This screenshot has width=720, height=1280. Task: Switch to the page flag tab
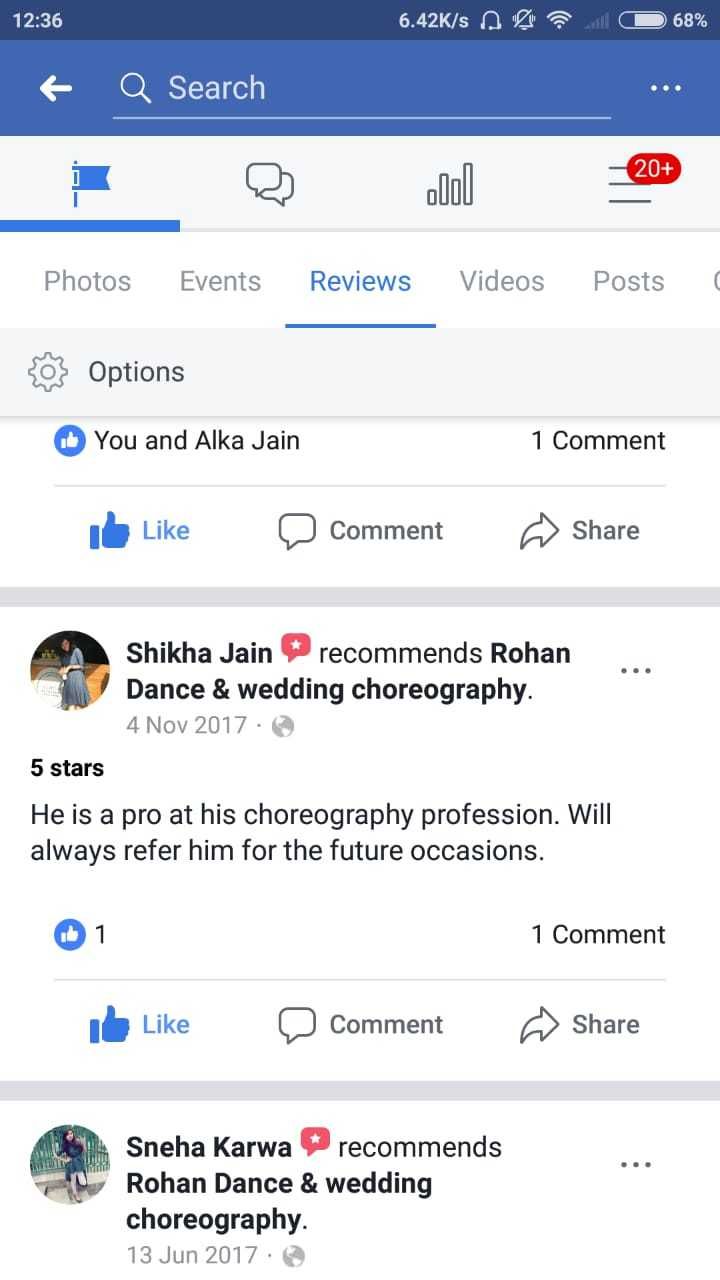pyautogui.click(x=90, y=185)
